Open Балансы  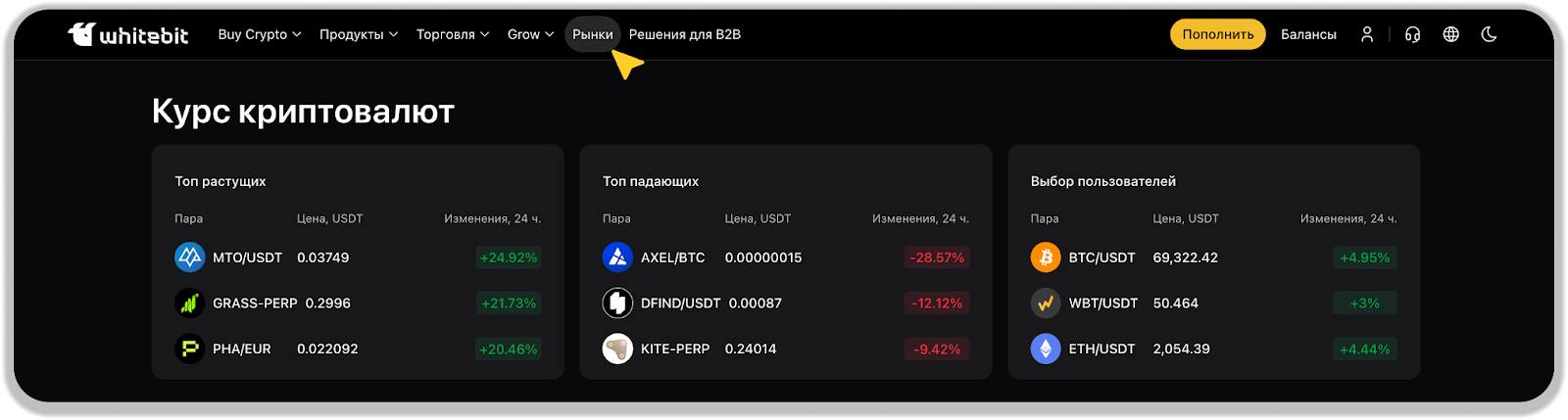(x=1308, y=34)
